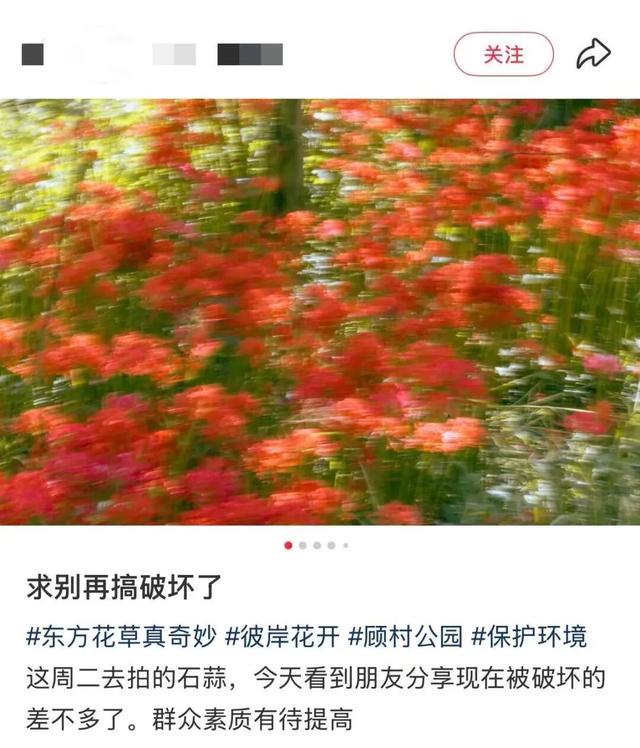Open hashtag #顾村公园
640x748 pixels.
click(x=405, y=636)
